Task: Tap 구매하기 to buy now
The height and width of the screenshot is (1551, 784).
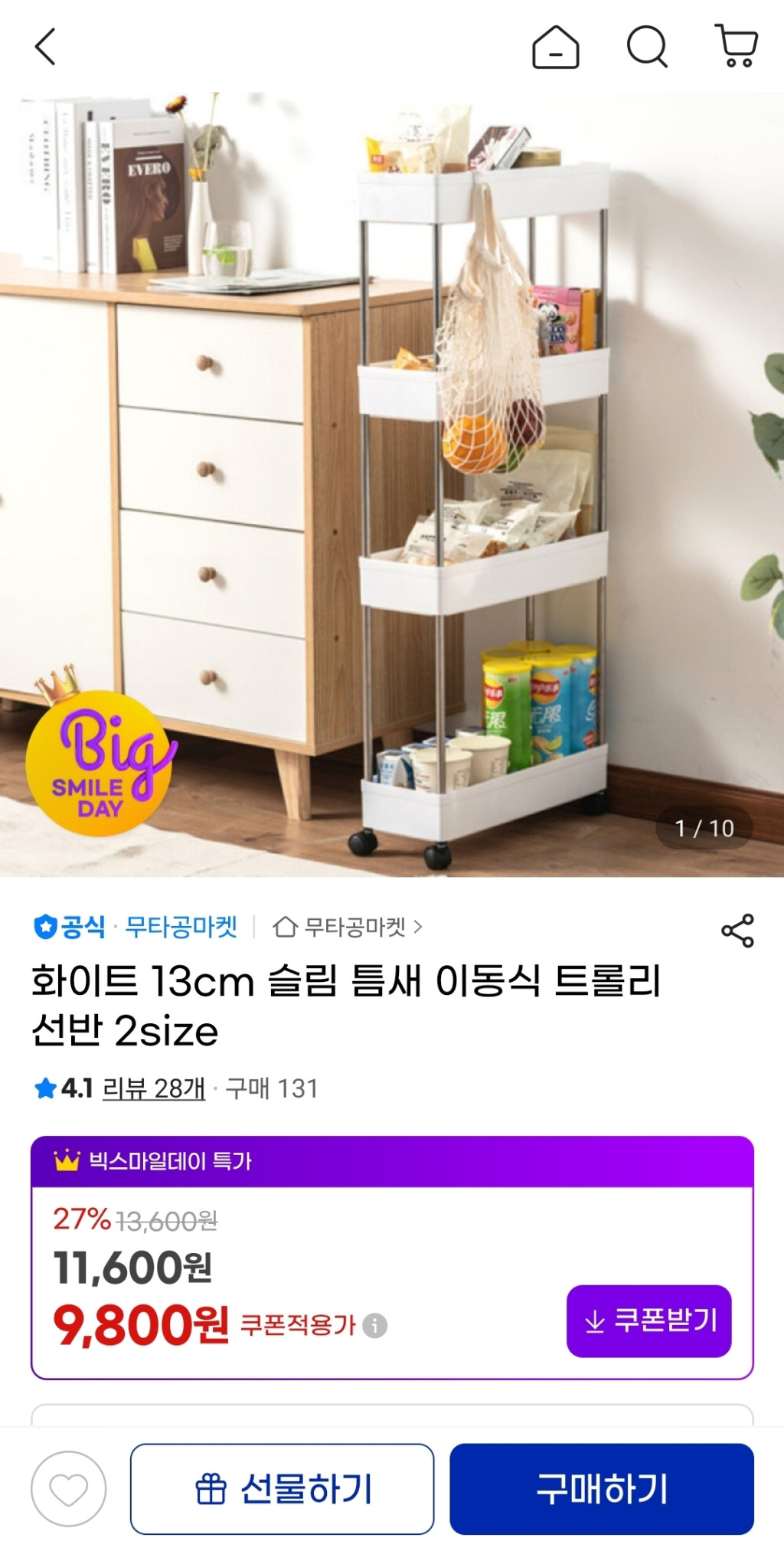Action: pyautogui.click(x=601, y=1489)
